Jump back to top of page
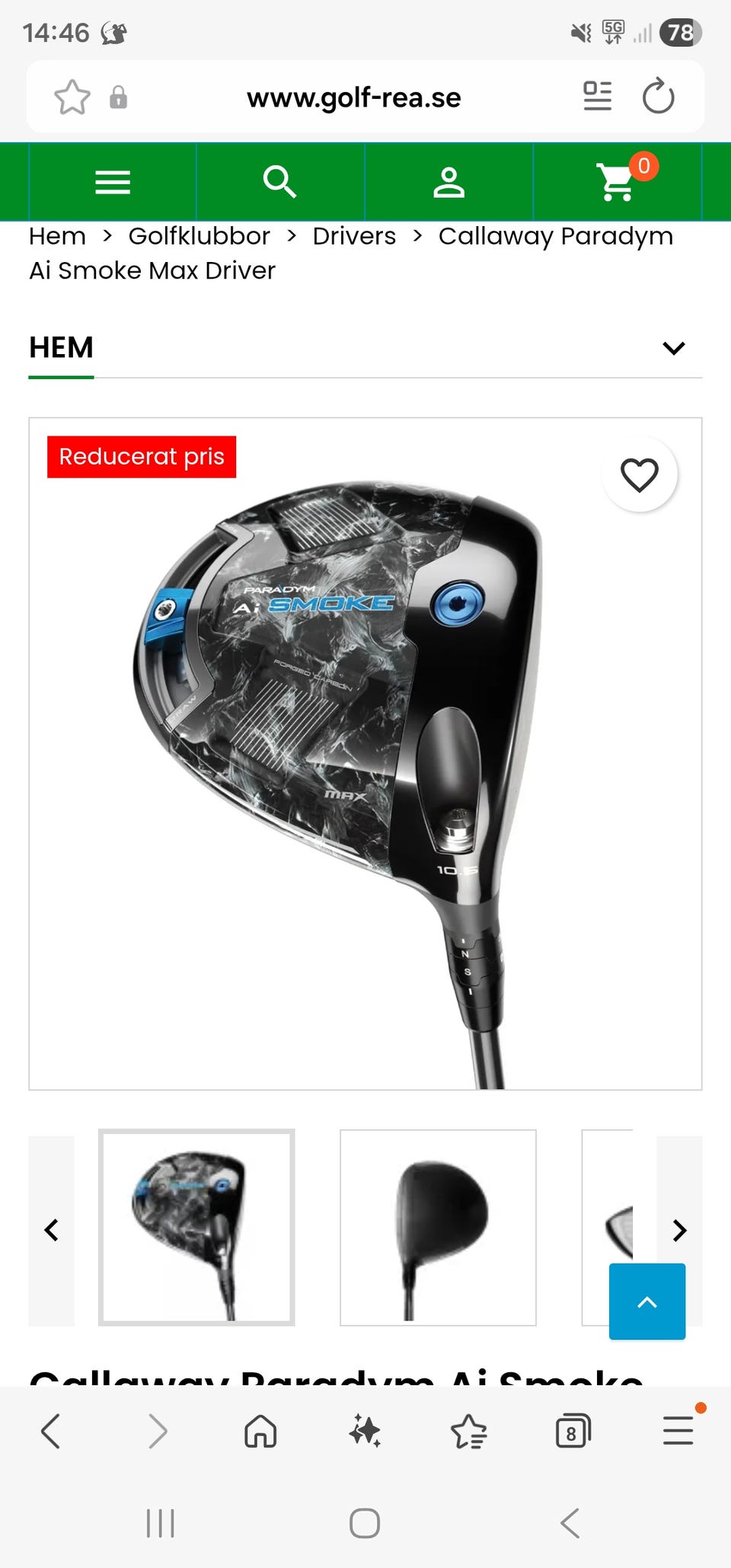The height and width of the screenshot is (1568, 731). point(647,1301)
